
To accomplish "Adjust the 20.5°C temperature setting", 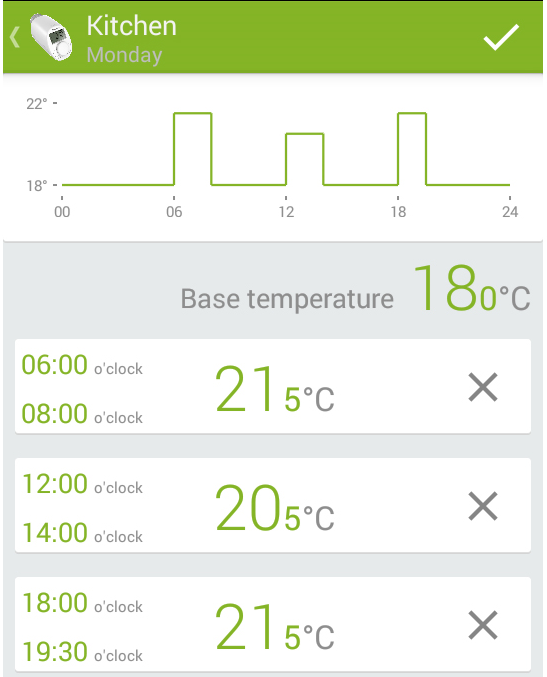I will tap(275, 508).
